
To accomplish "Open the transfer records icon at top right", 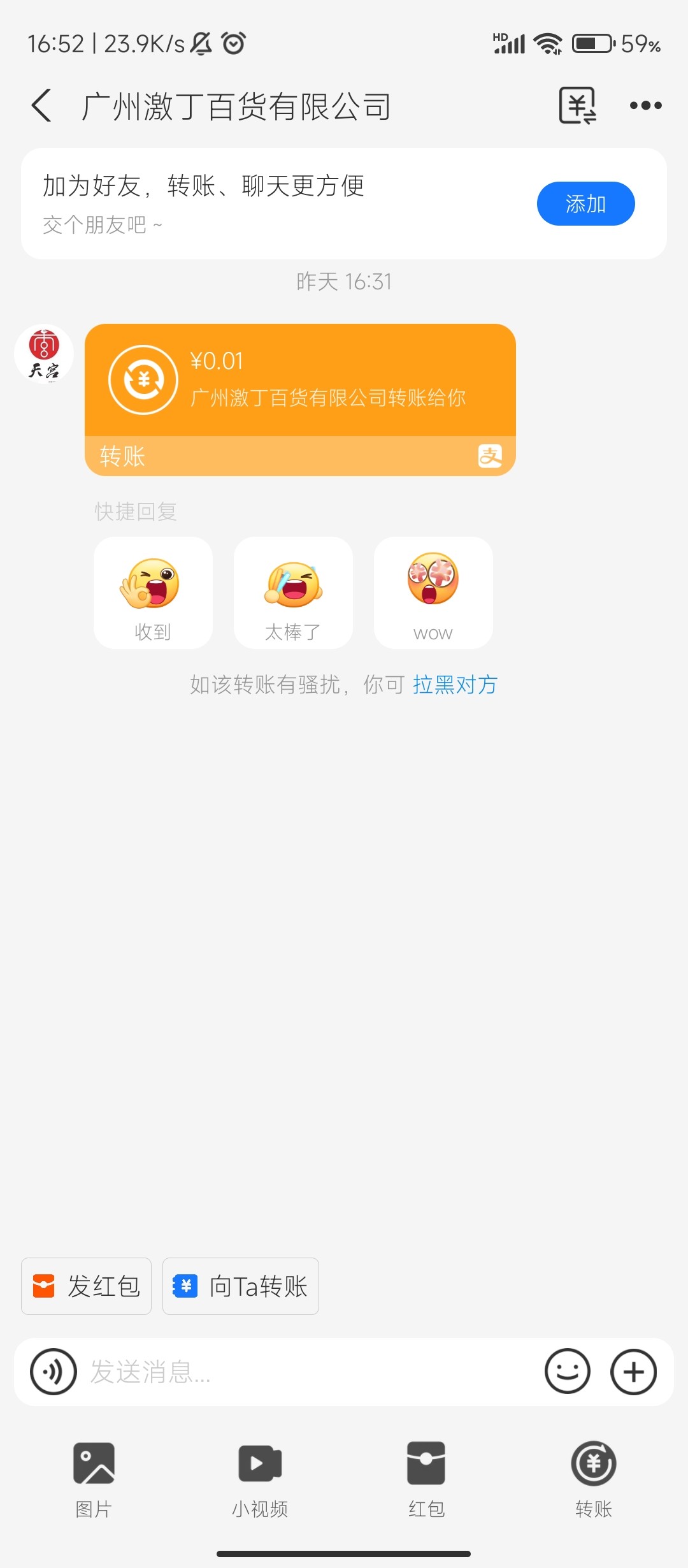I will 578,105.
